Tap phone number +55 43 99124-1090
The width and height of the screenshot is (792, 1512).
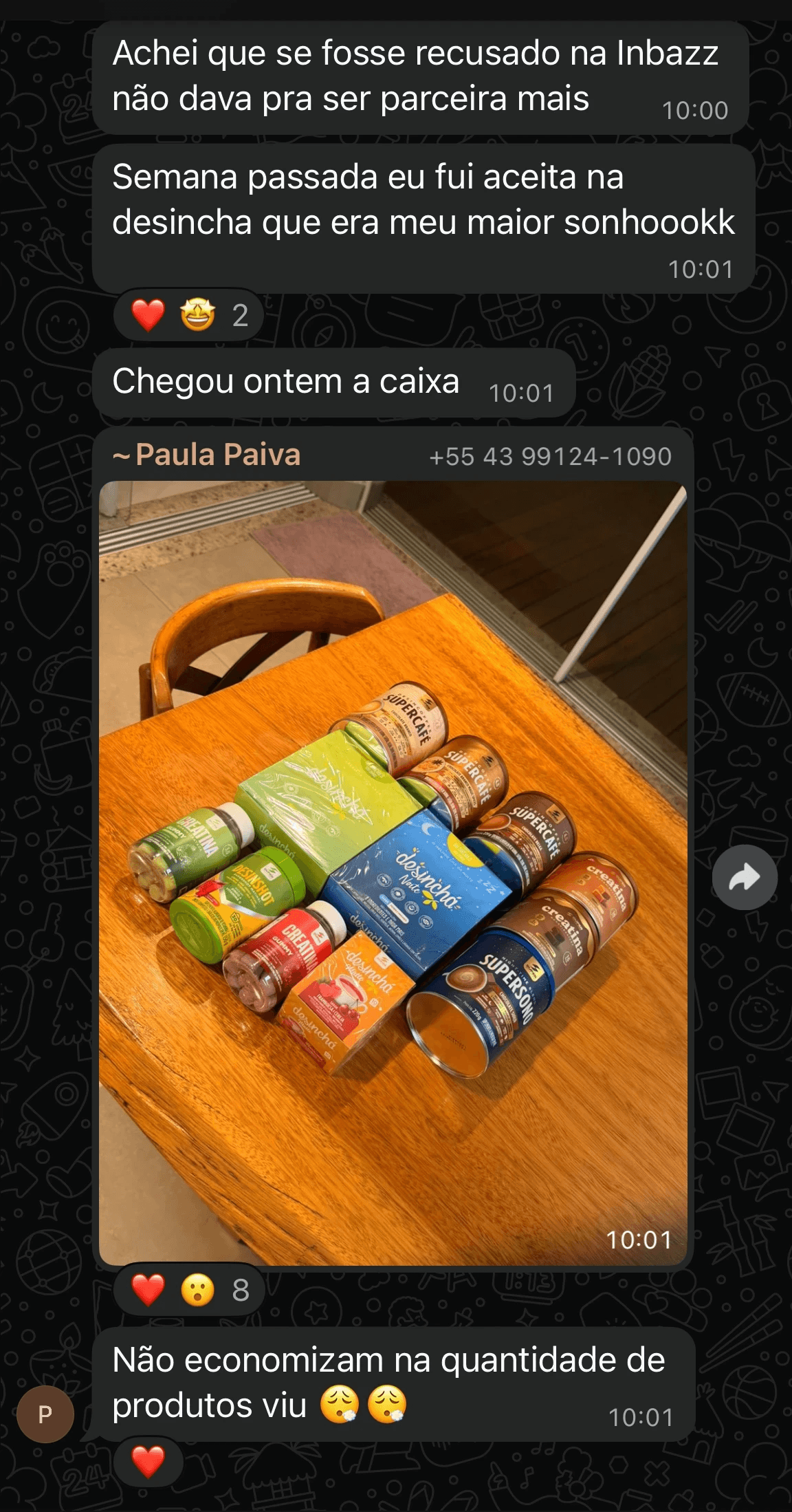pos(550,456)
